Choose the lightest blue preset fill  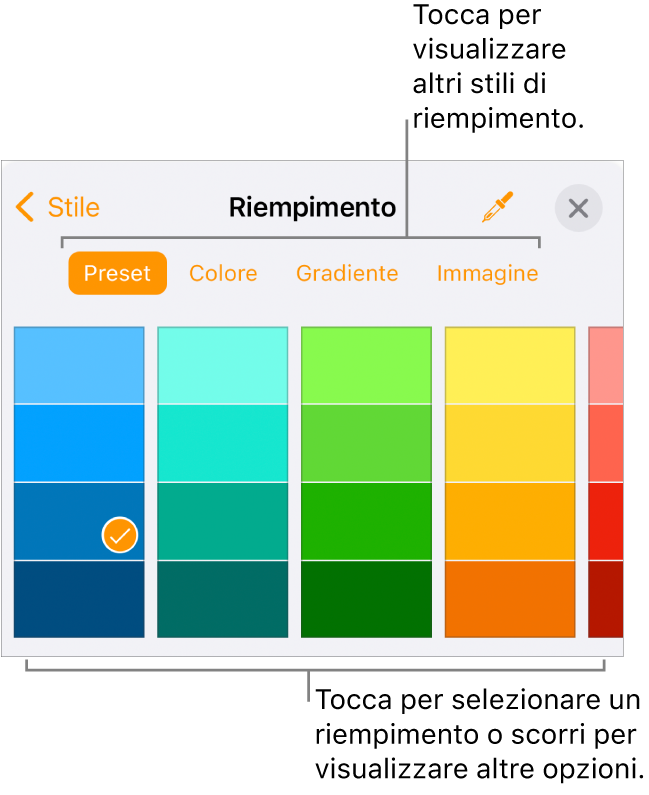tap(79, 365)
